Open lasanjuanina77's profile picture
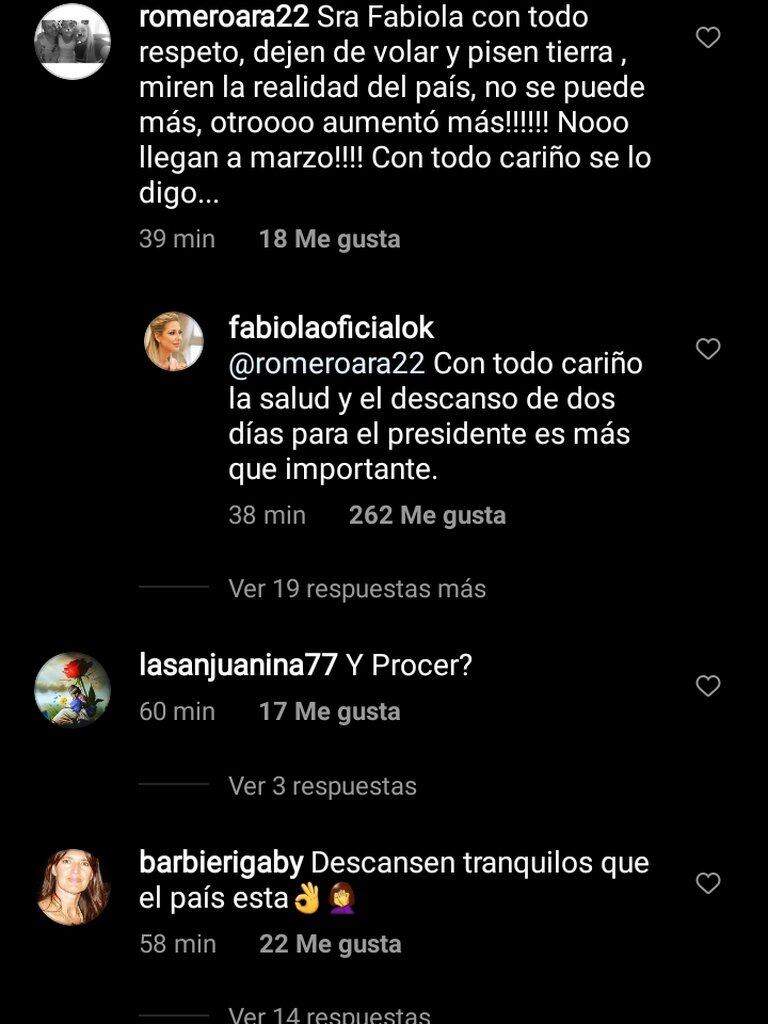Image resolution: width=768 pixels, height=1024 pixels. (x=72, y=688)
